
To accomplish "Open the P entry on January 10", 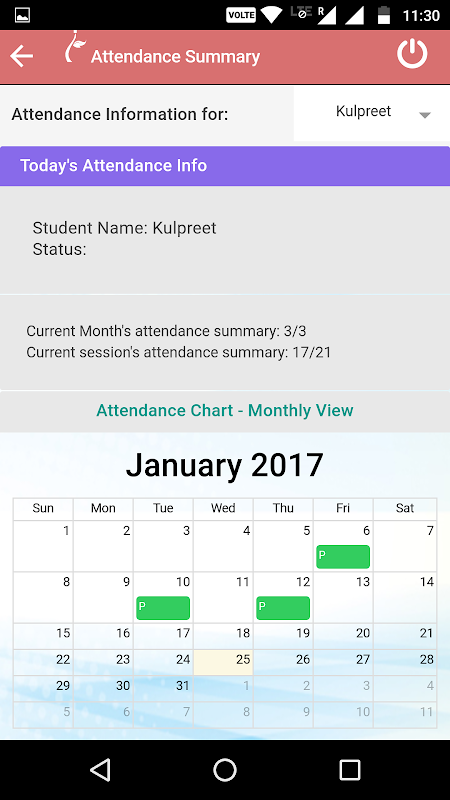I will tap(163, 608).
